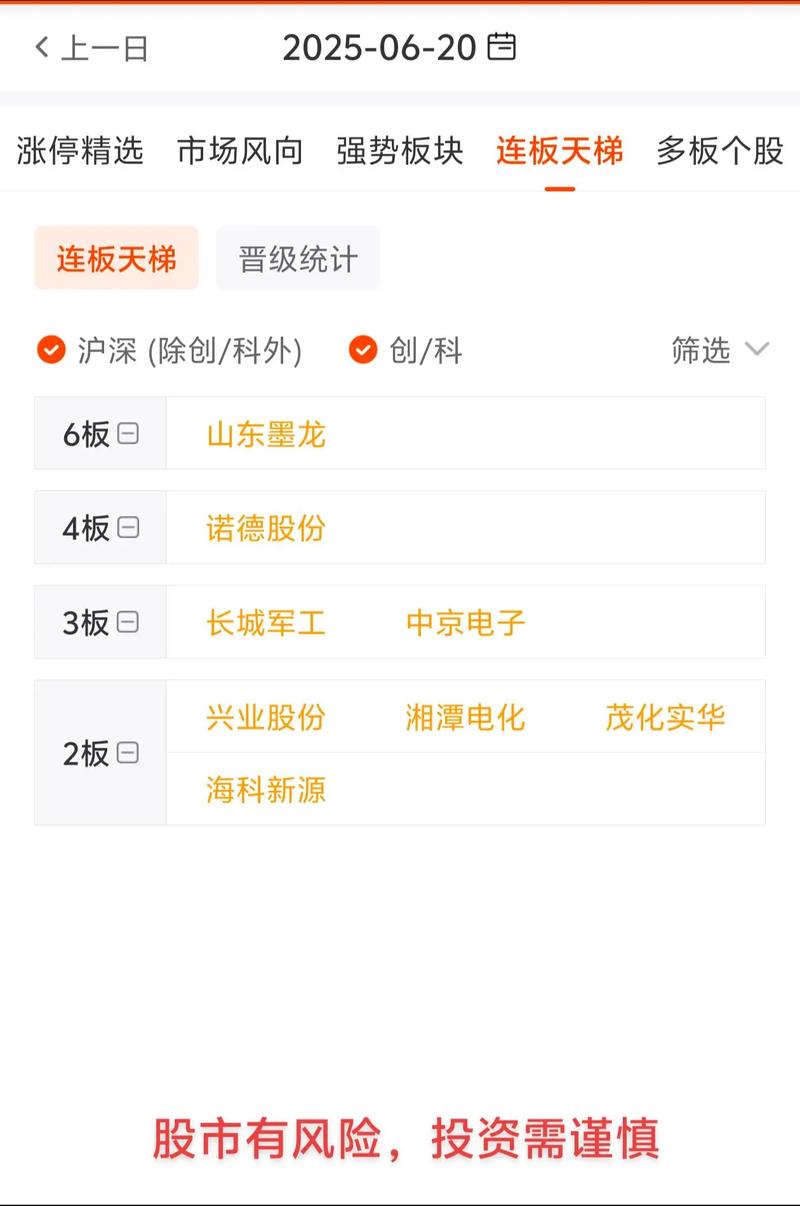800x1206 pixels.
Task: Open the calendar date picker icon
Action: [504, 45]
